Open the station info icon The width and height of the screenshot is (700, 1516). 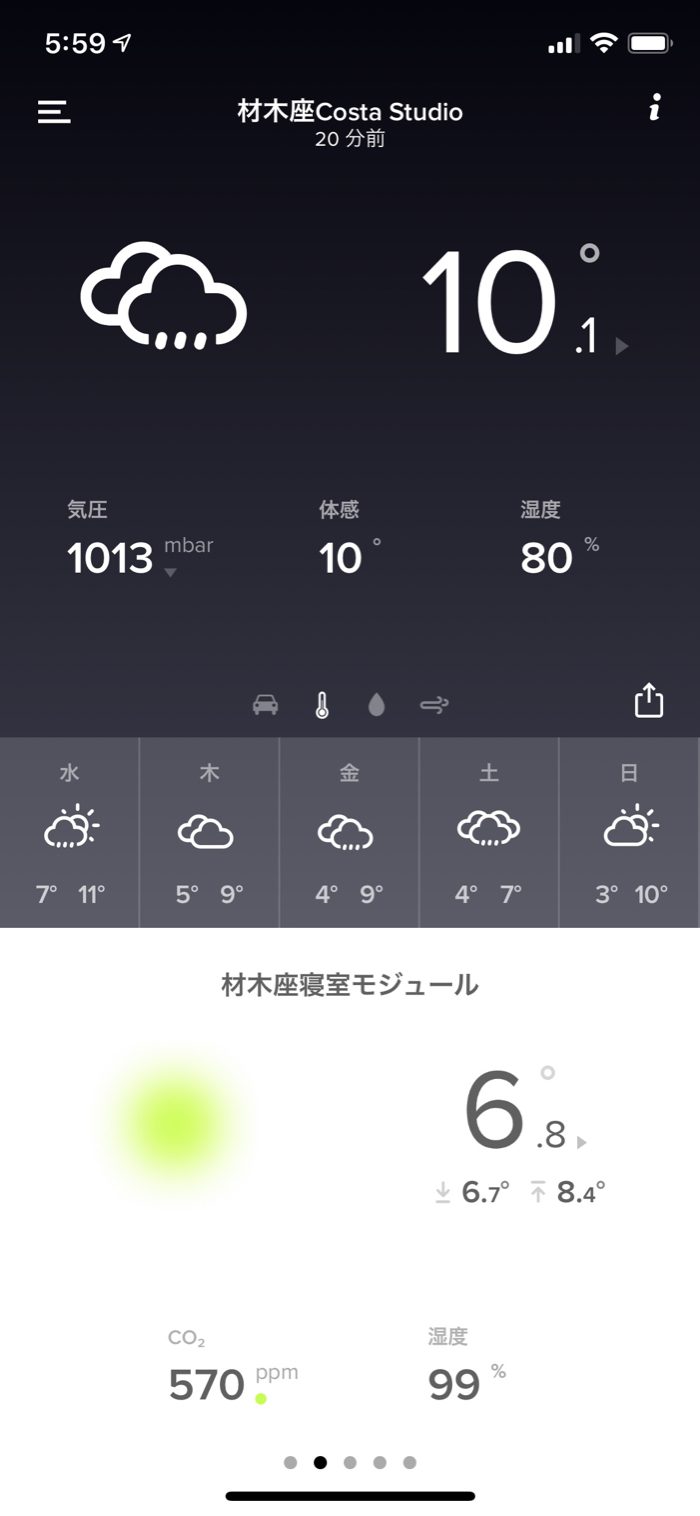(x=654, y=108)
